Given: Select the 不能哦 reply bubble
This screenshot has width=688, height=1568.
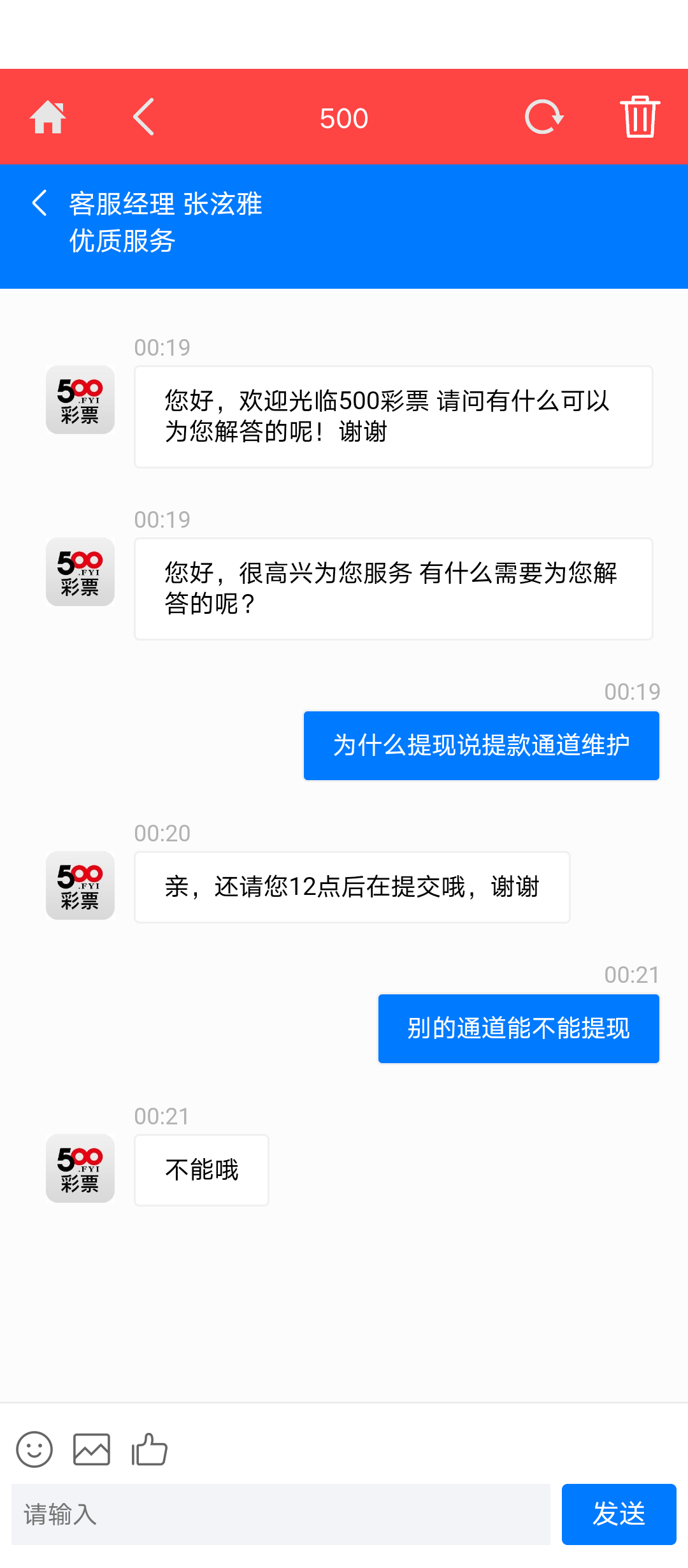Looking at the screenshot, I should [201, 1170].
